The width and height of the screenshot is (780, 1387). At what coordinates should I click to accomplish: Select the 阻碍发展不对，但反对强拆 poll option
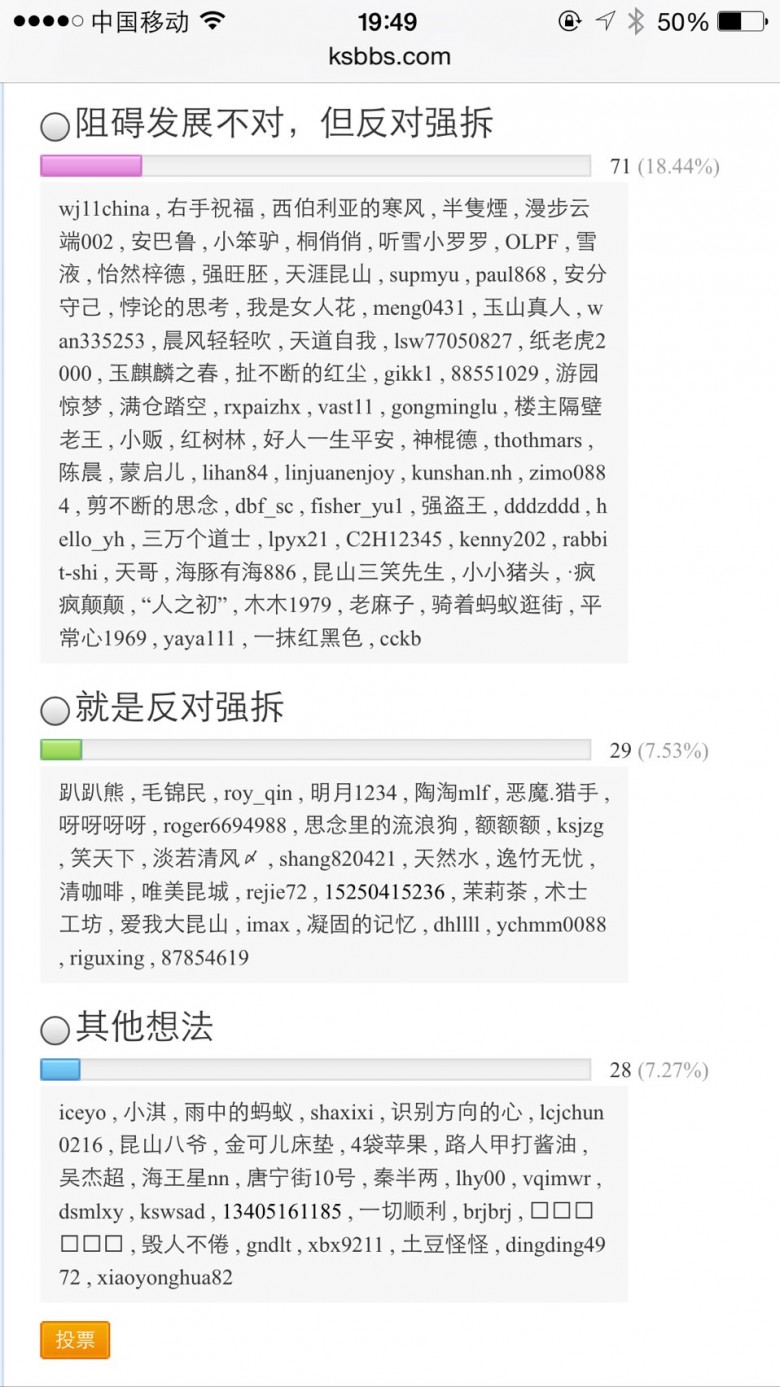click(55, 126)
